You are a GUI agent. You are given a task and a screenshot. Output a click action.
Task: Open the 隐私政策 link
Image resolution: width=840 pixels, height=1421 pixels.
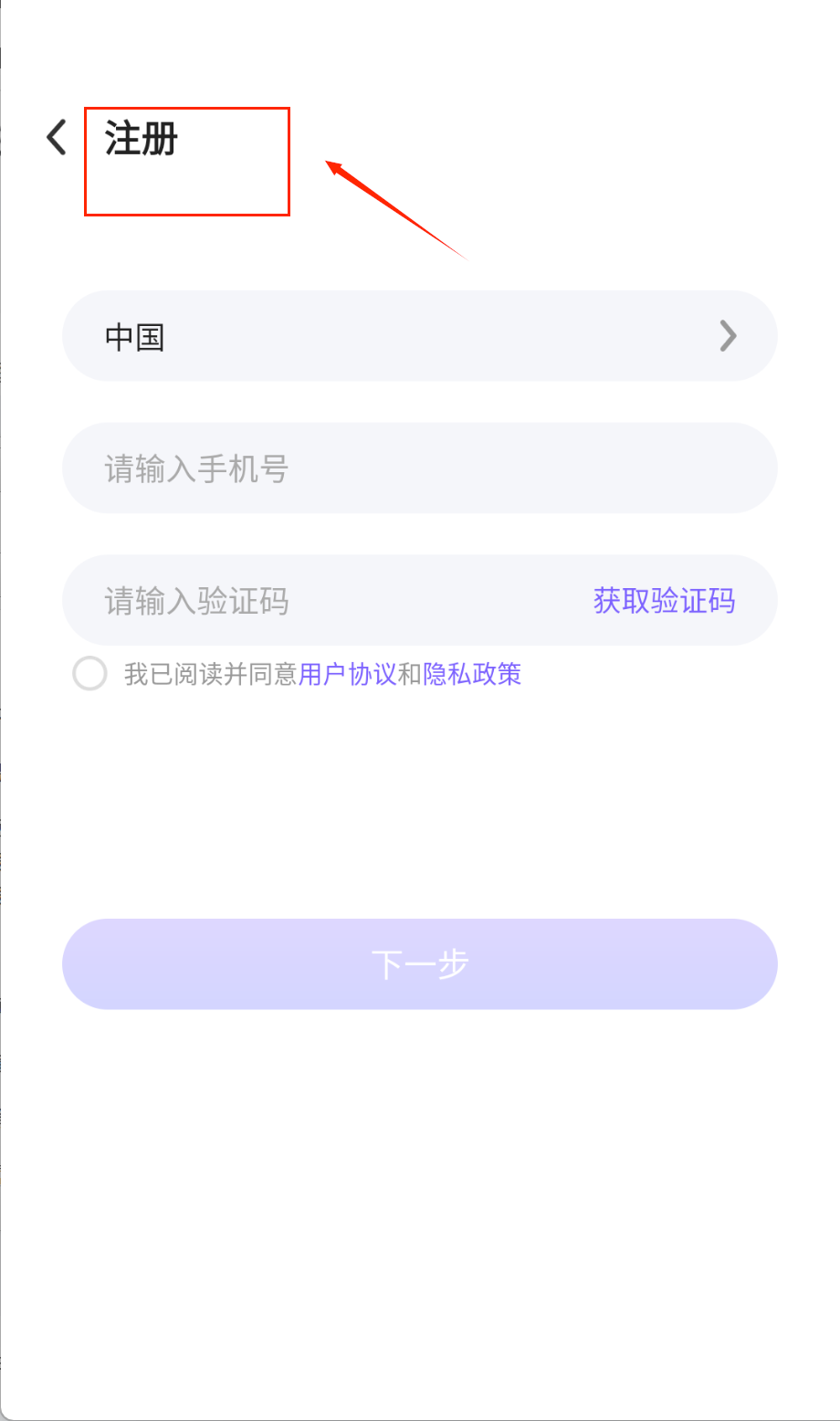472,674
